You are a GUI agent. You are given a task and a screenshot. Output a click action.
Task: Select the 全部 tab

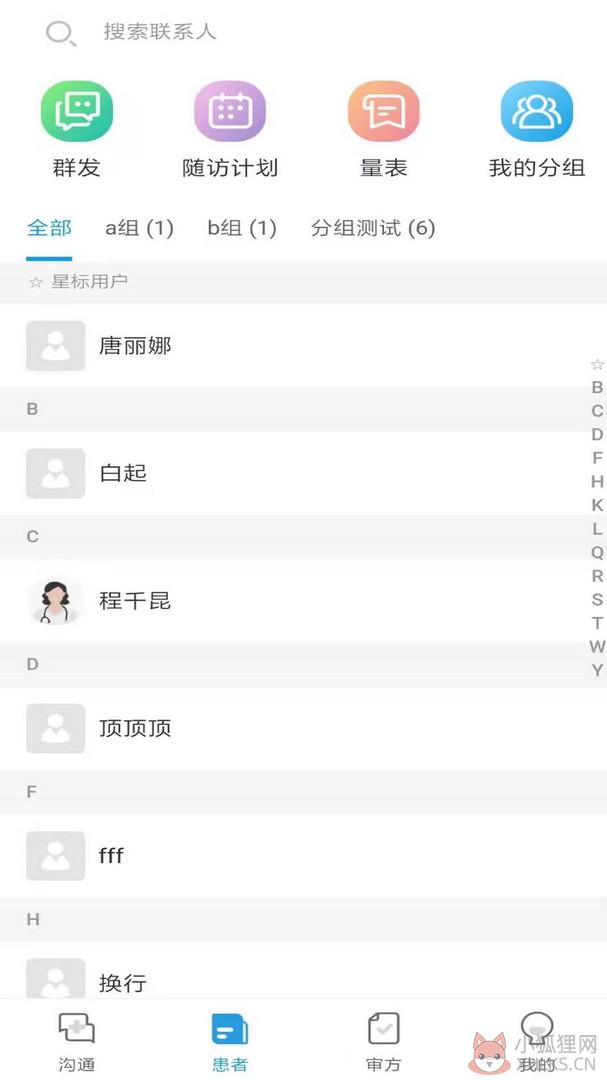point(49,228)
